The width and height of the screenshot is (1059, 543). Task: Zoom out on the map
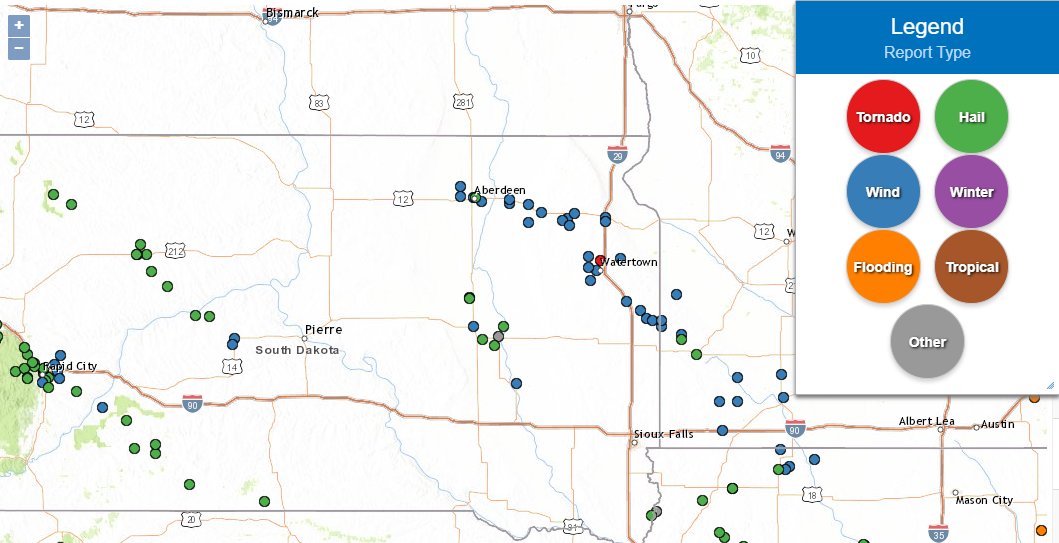tap(19, 48)
